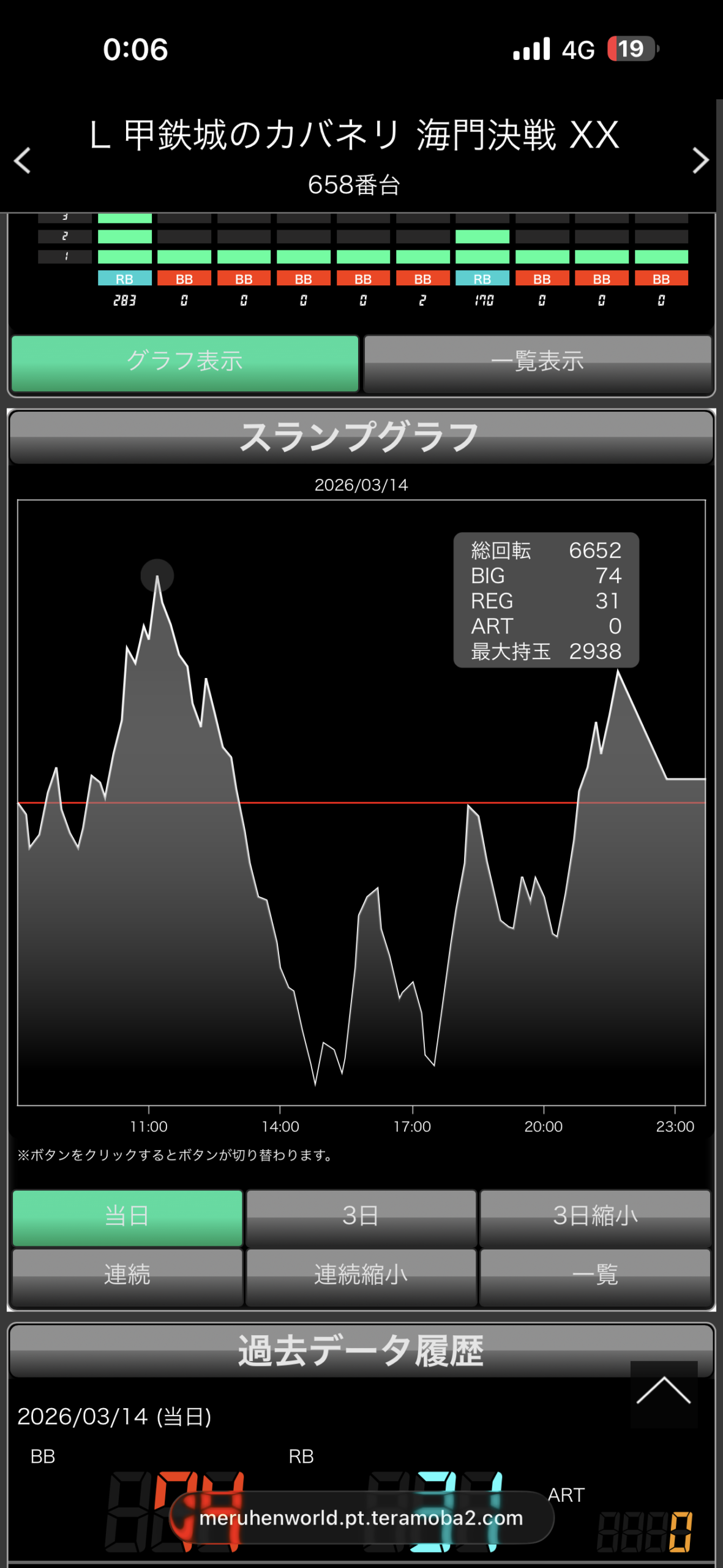Viewport: 723px width, 1568px height.
Task: Jump back to top with up arrow
Action: tap(664, 1392)
